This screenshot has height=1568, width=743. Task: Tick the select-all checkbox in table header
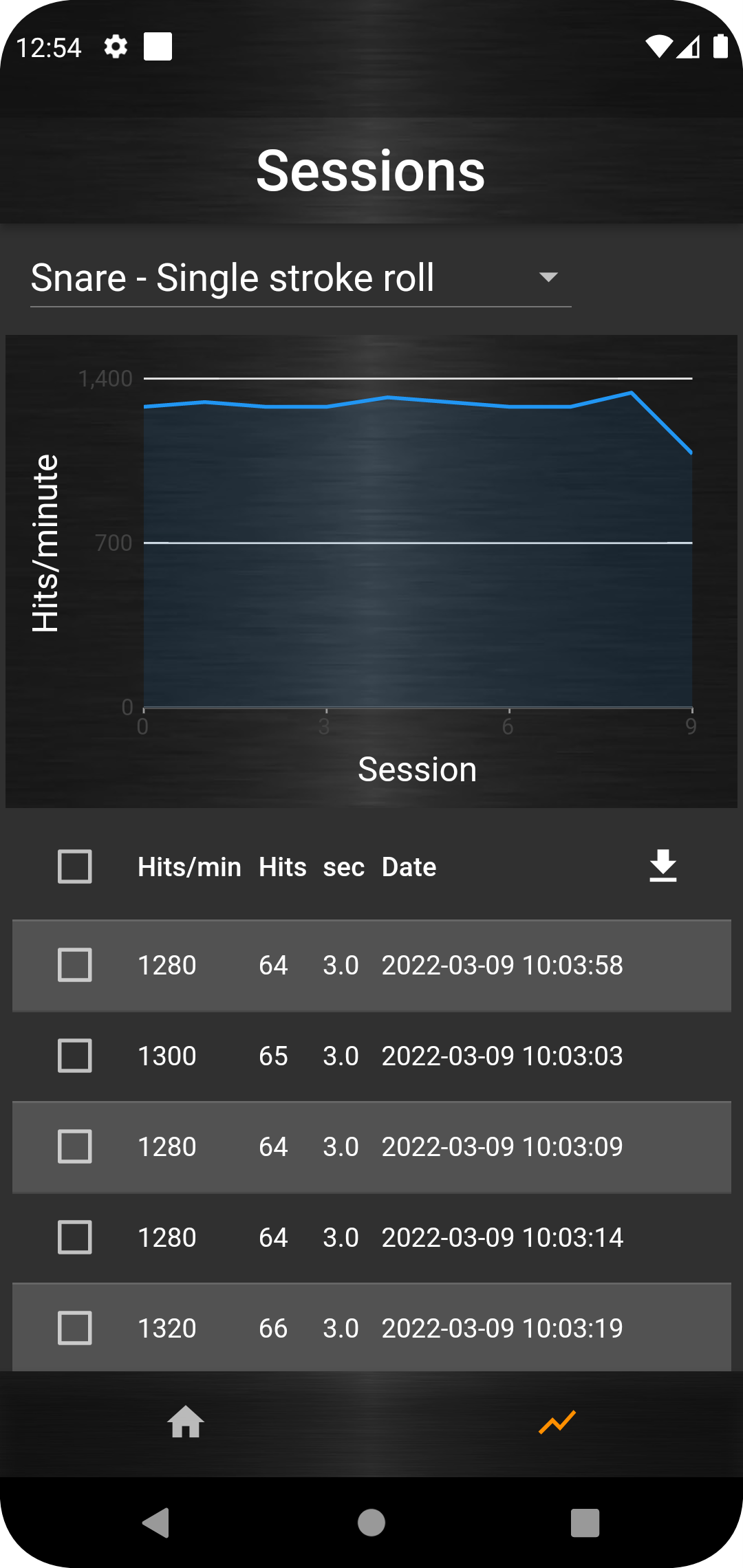click(75, 867)
